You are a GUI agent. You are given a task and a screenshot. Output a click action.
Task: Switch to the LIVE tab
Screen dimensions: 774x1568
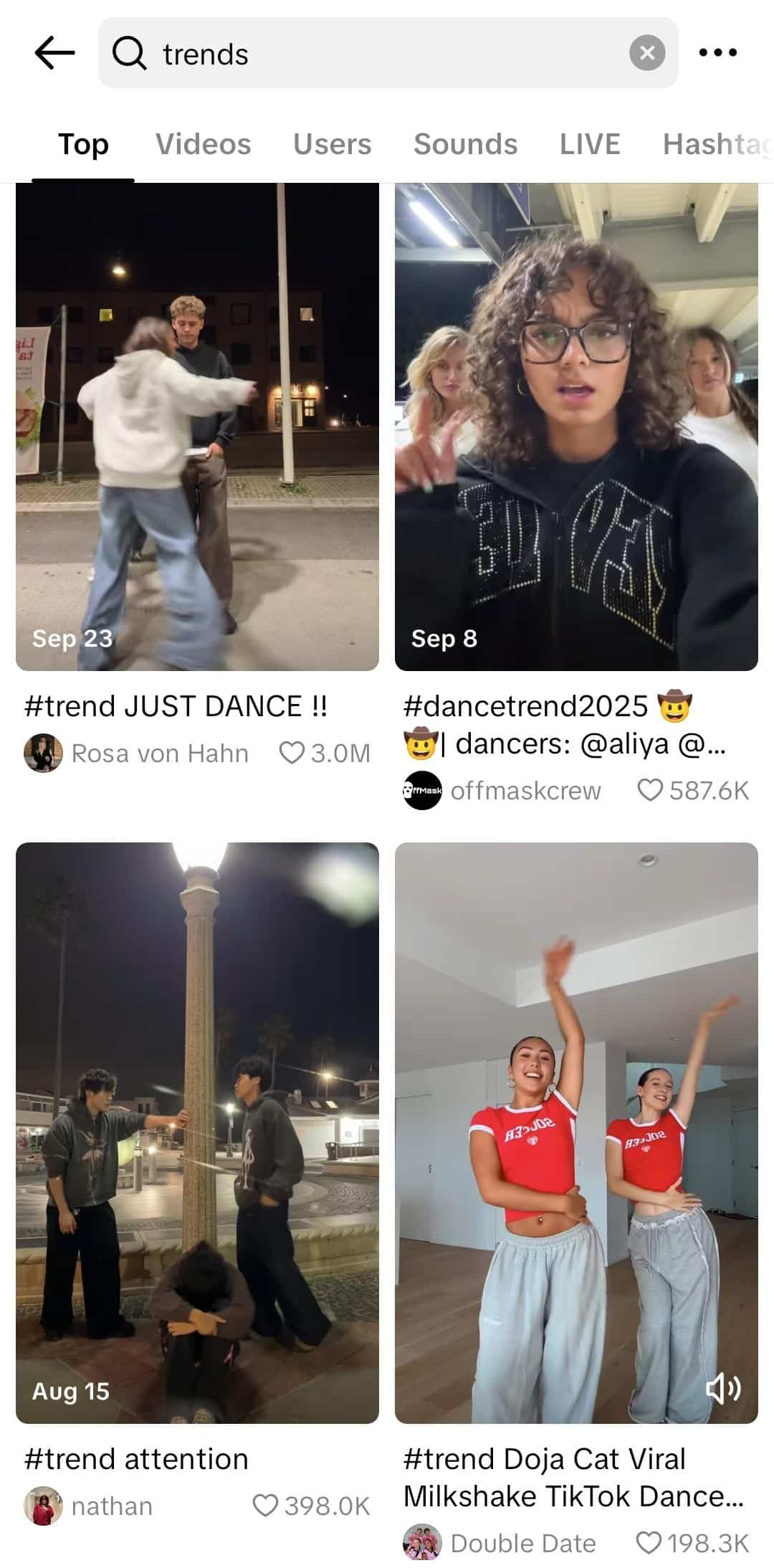click(589, 144)
